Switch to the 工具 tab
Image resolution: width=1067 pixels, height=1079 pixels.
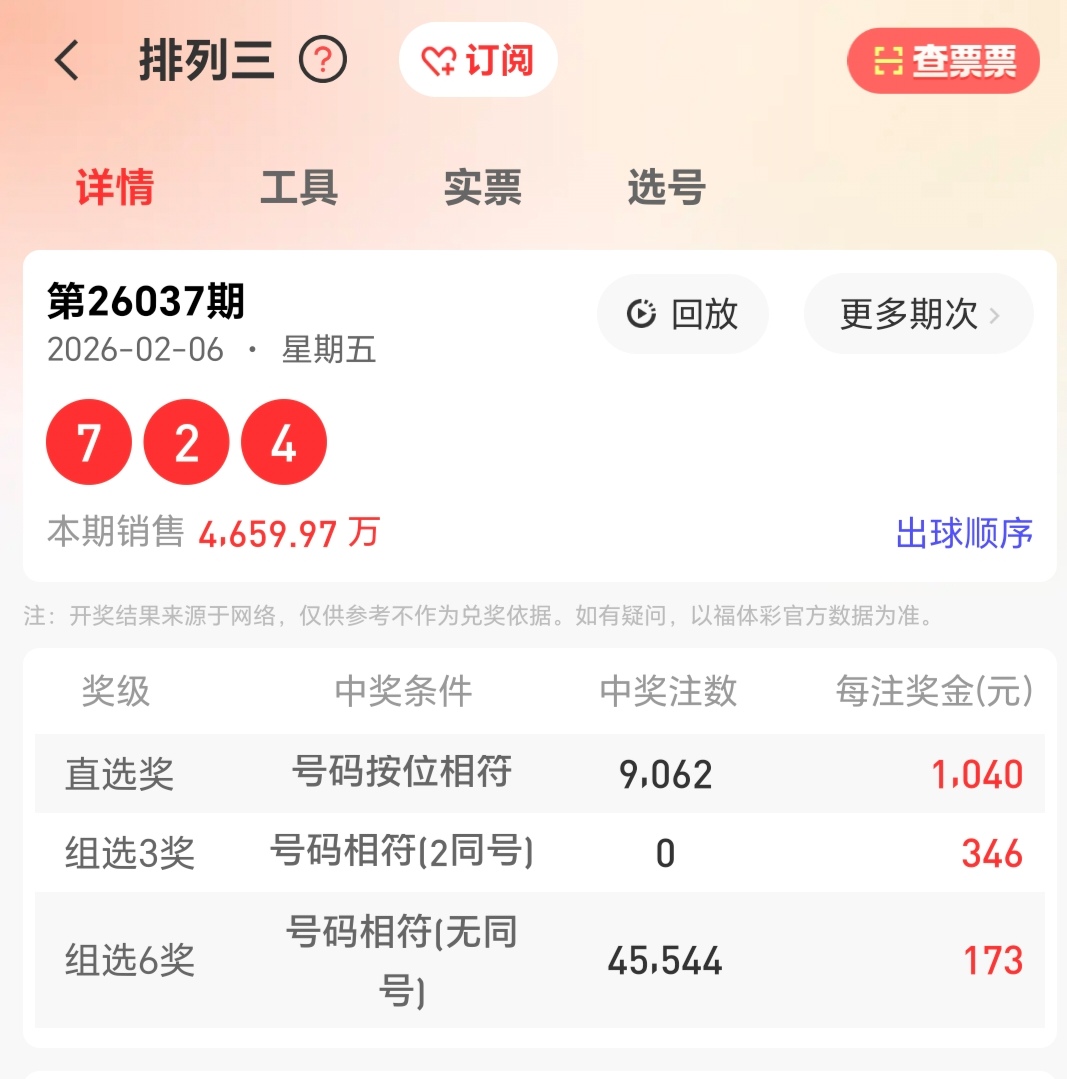click(x=300, y=187)
